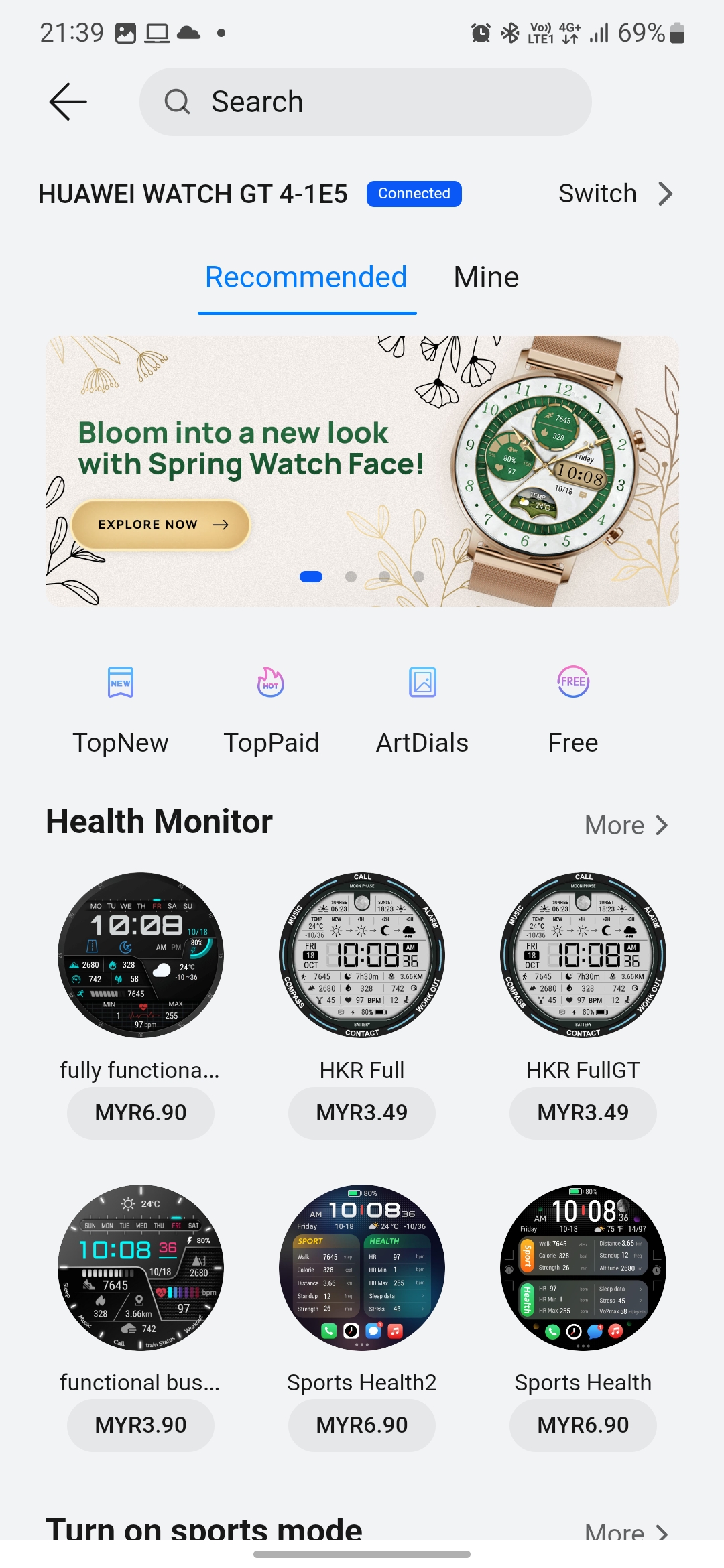The image size is (724, 1568).
Task: Buy HKR Full for MYR3.49
Action: (x=362, y=1113)
